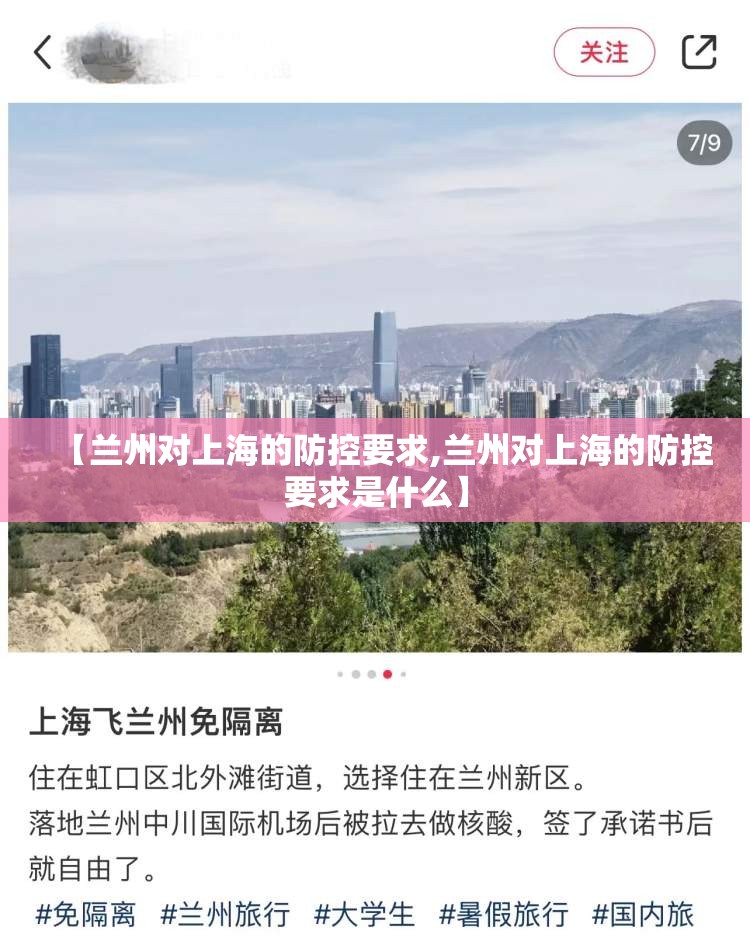Follow the author with the 关注 button
The width and height of the screenshot is (750, 941).
pyautogui.click(x=604, y=52)
